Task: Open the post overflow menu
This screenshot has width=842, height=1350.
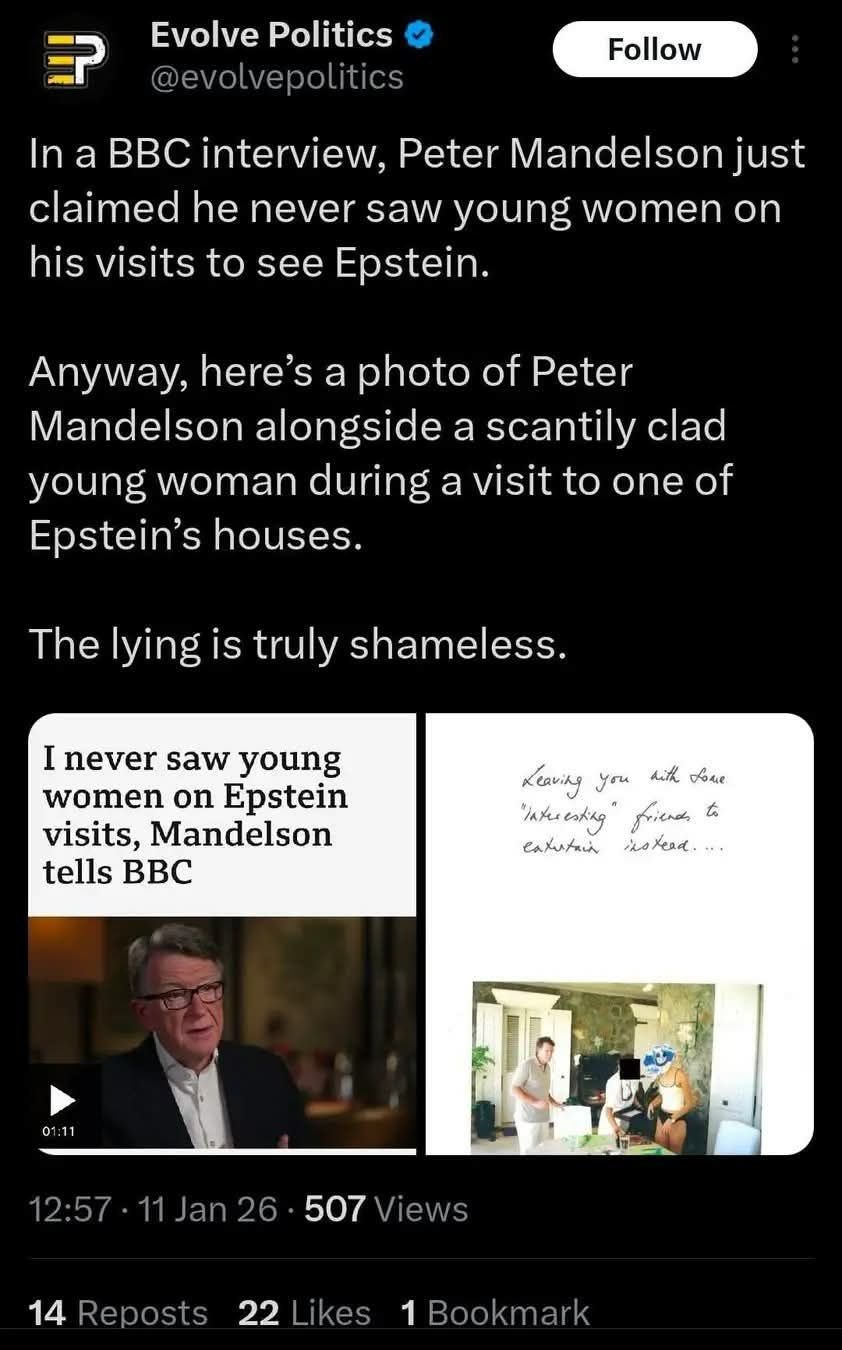Action: (x=795, y=49)
